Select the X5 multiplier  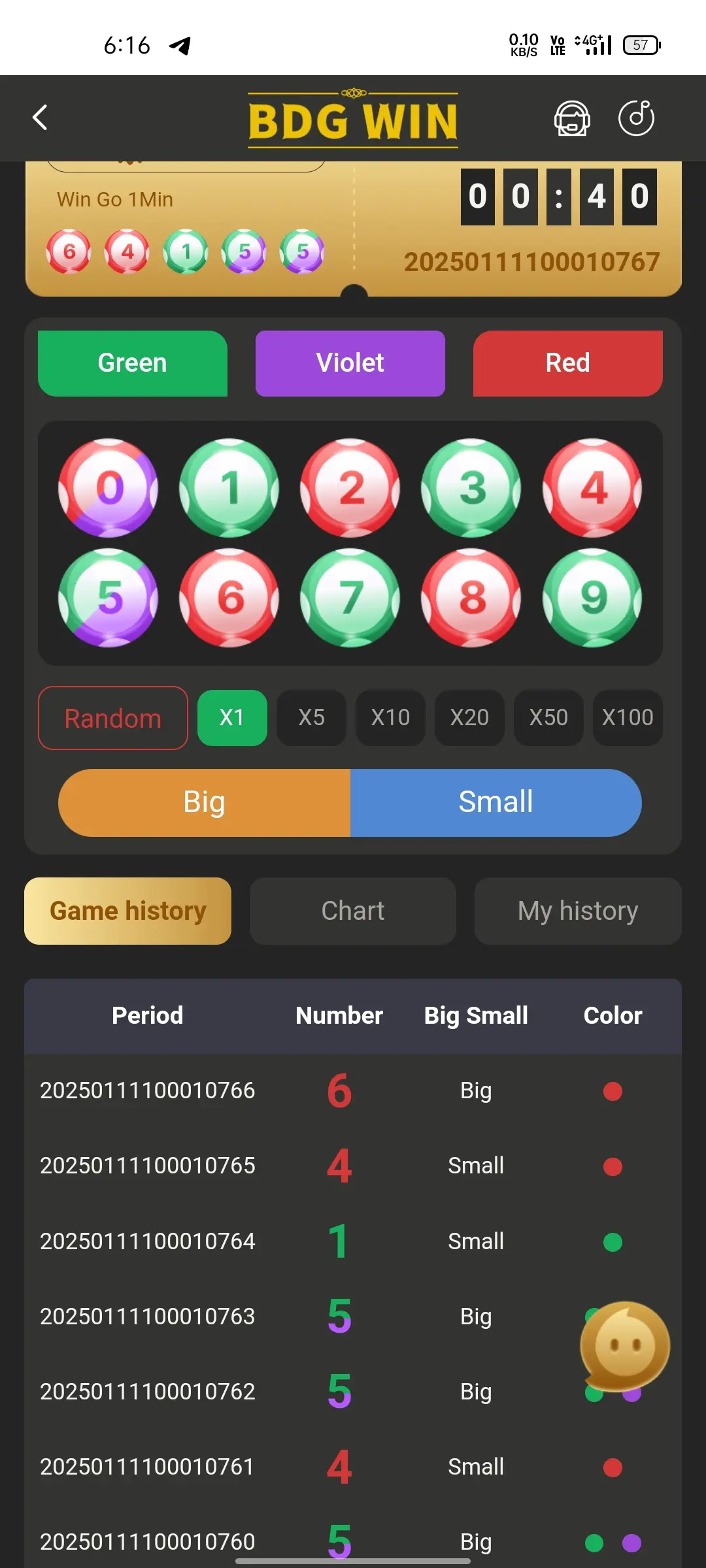311,717
